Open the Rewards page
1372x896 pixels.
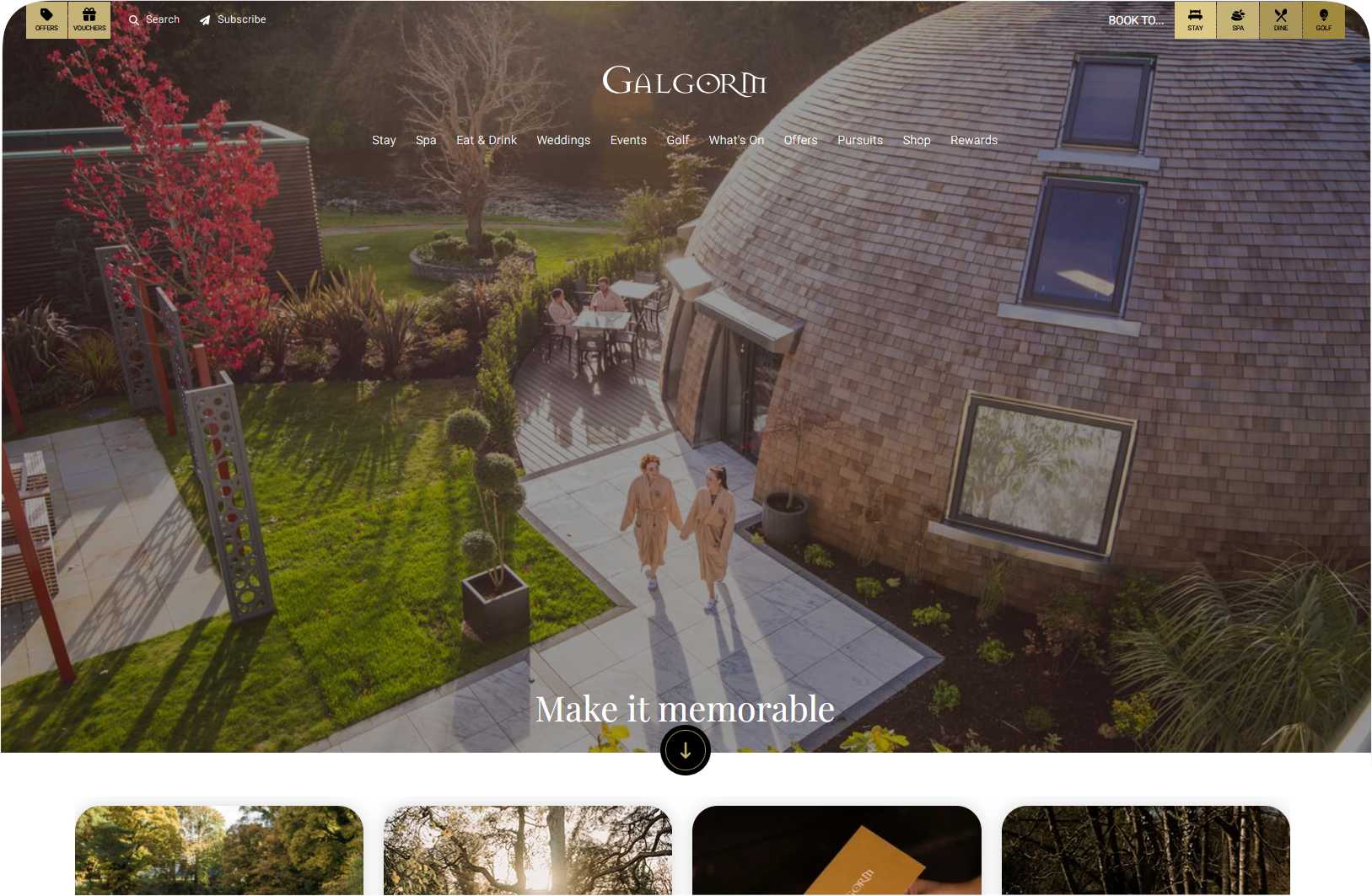point(974,140)
